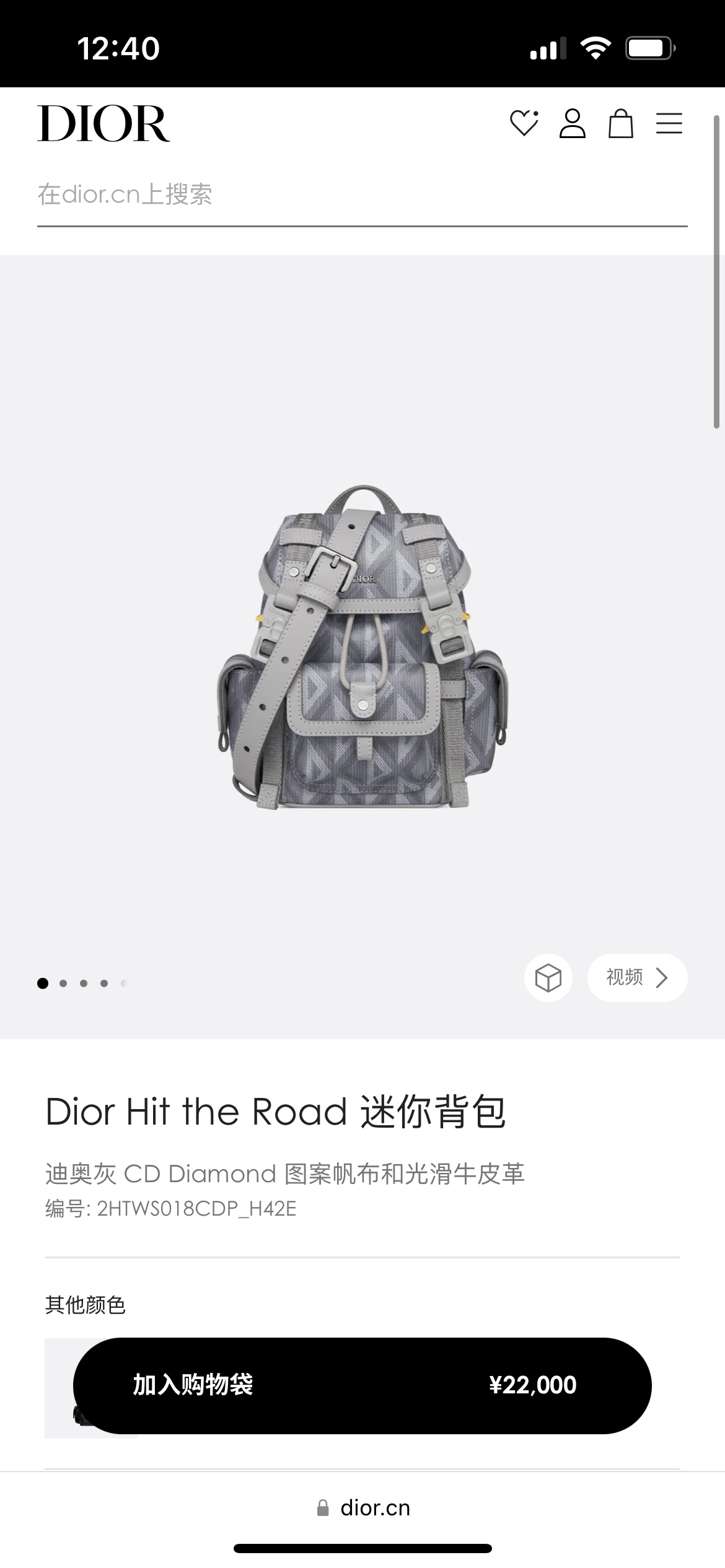Add to shopping bag (加入购物袋)
Image resolution: width=725 pixels, height=1568 pixels.
coord(362,1385)
